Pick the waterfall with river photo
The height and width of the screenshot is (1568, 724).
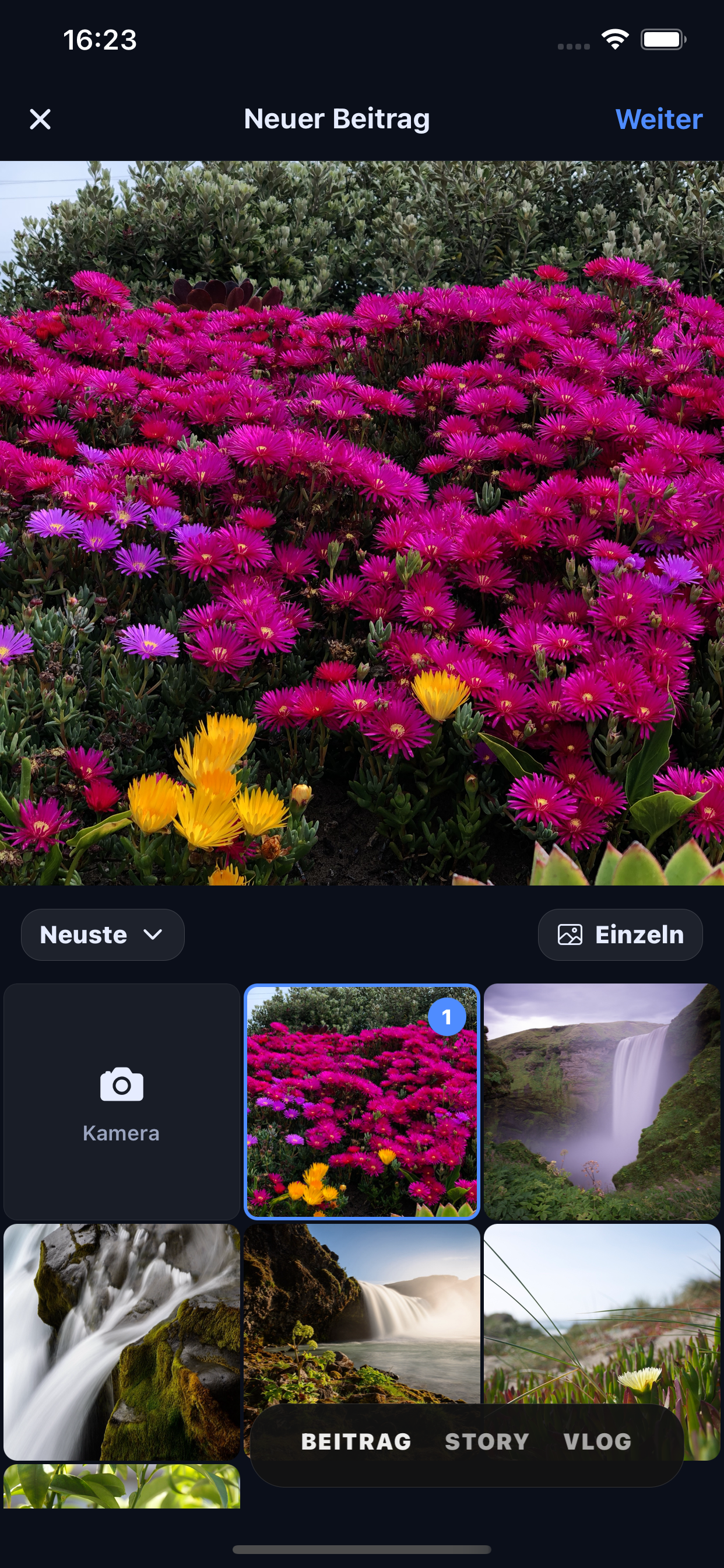361,1308
